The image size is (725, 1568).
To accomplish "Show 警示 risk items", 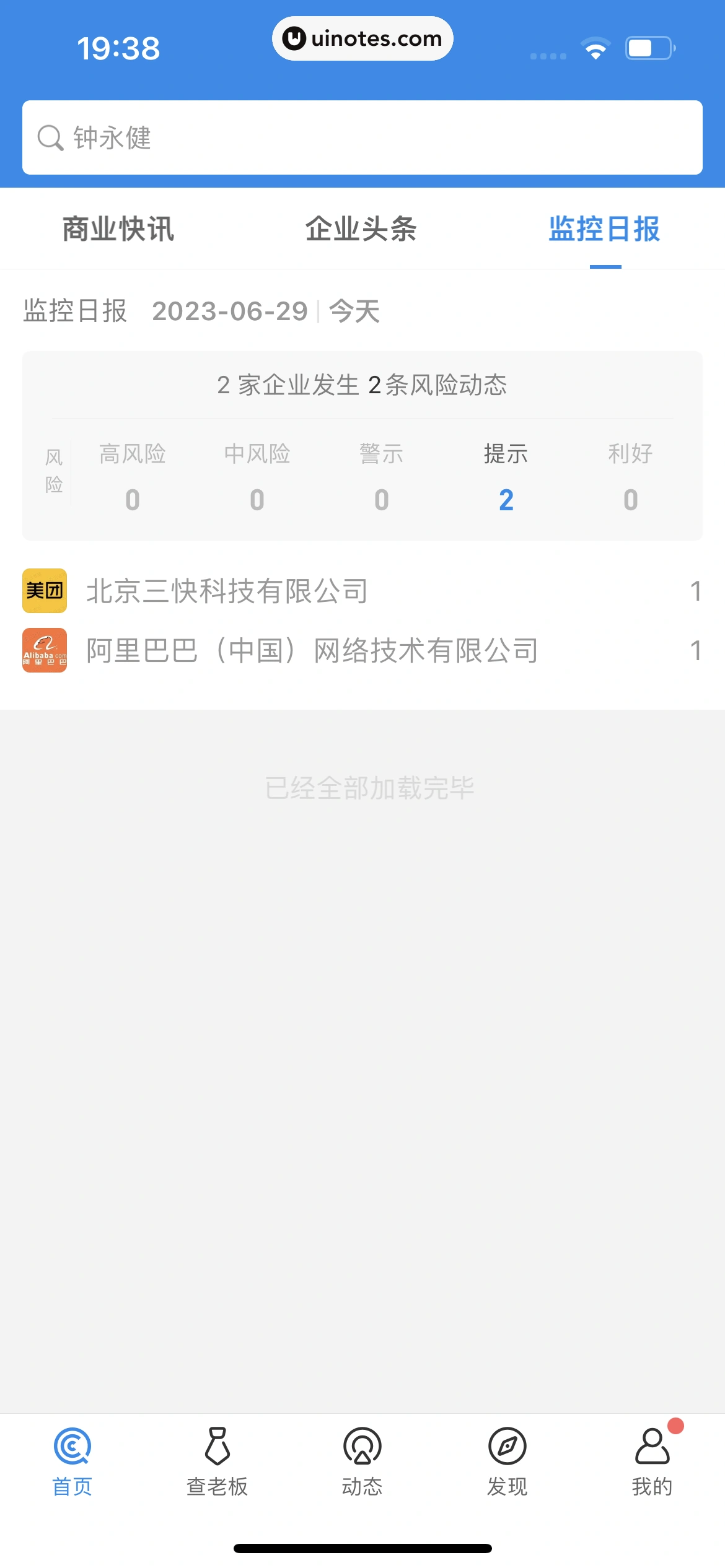I will 382,477.
